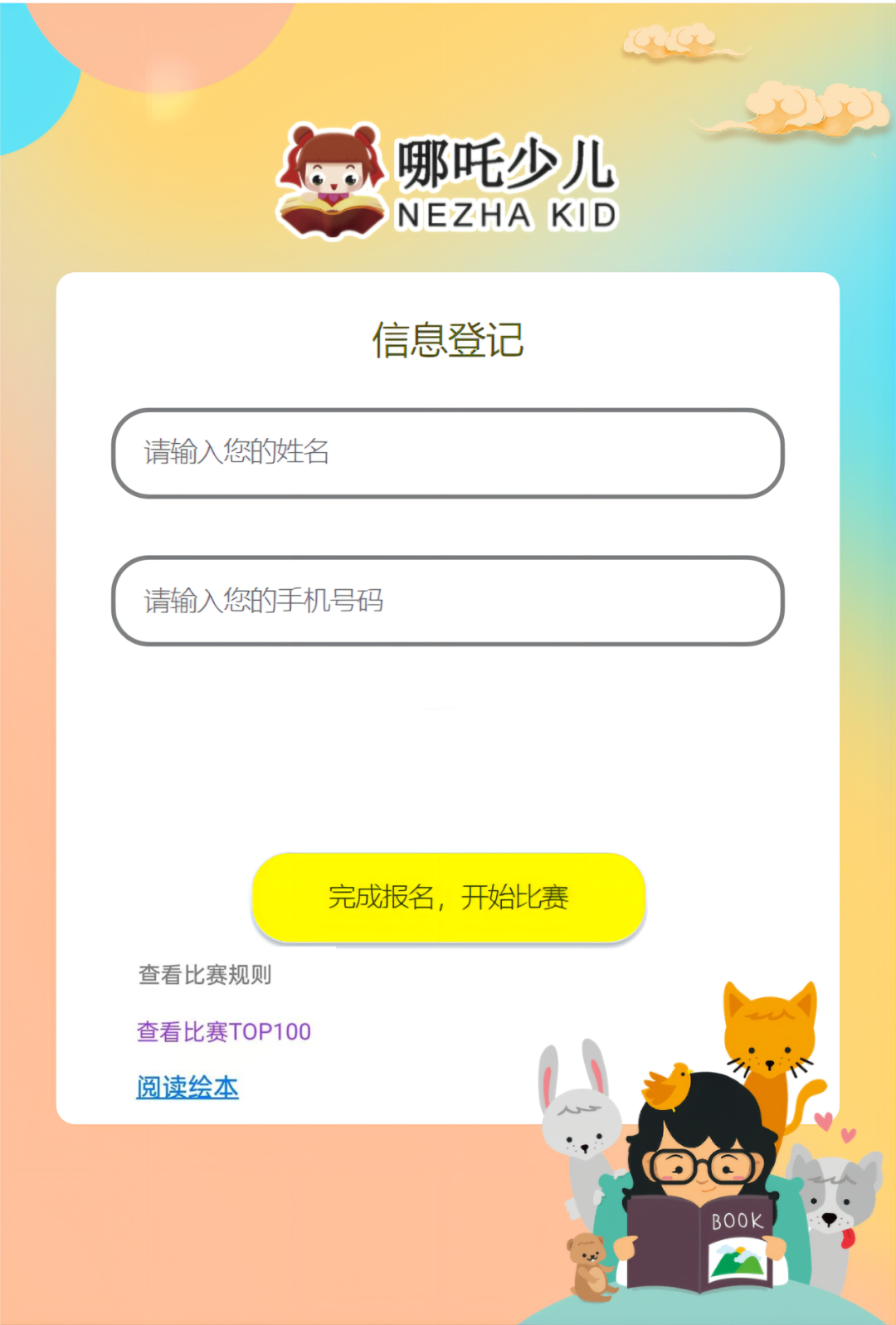View 查看比赛TOP100 ranking link
896x1325 pixels.
[x=224, y=1031]
